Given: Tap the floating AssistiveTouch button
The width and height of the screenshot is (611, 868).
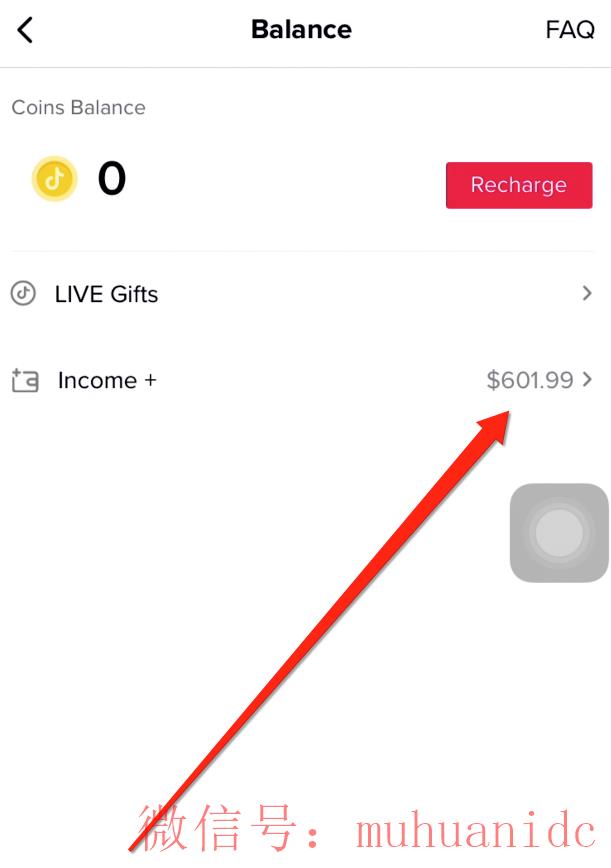Looking at the screenshot, I should (559, 532).
